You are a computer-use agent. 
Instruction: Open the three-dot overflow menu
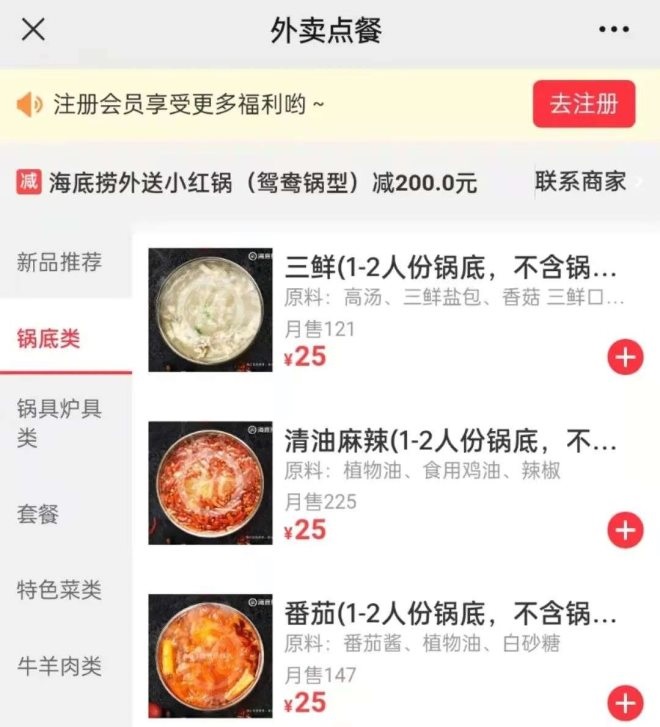tap(613, 30)
